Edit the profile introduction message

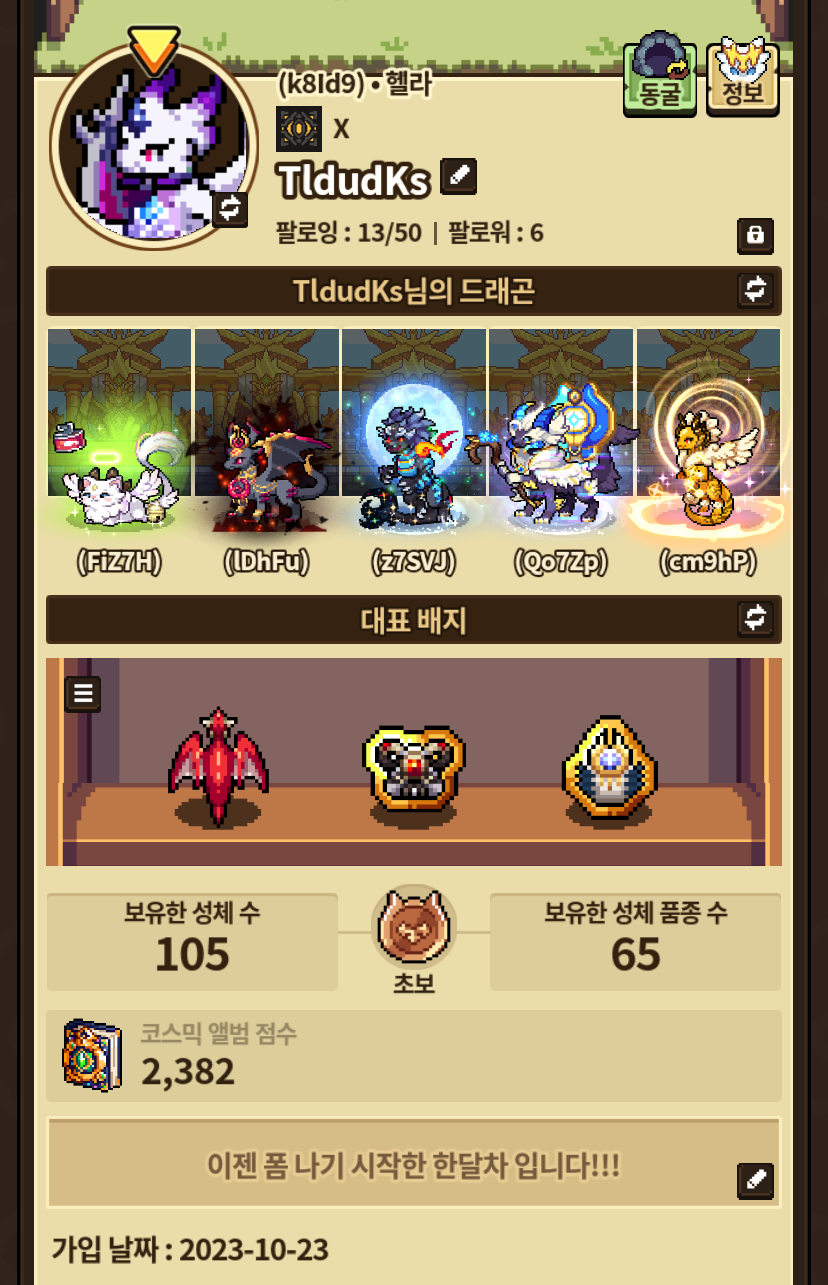pos(755,1181)
